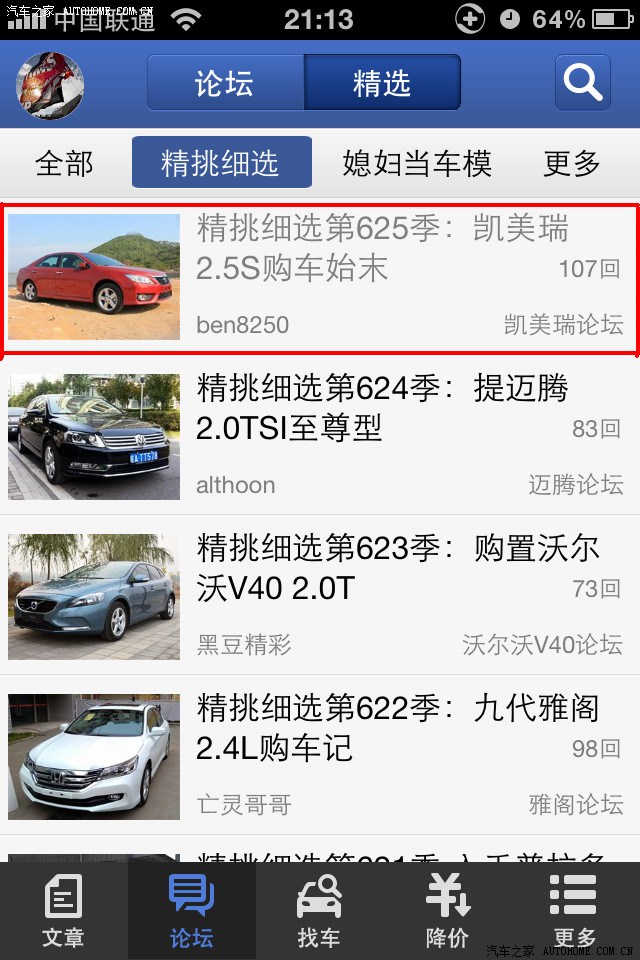Switch to 媳妇当车模 category
This screenshot has width=640, height=960.
pos(417,163)
